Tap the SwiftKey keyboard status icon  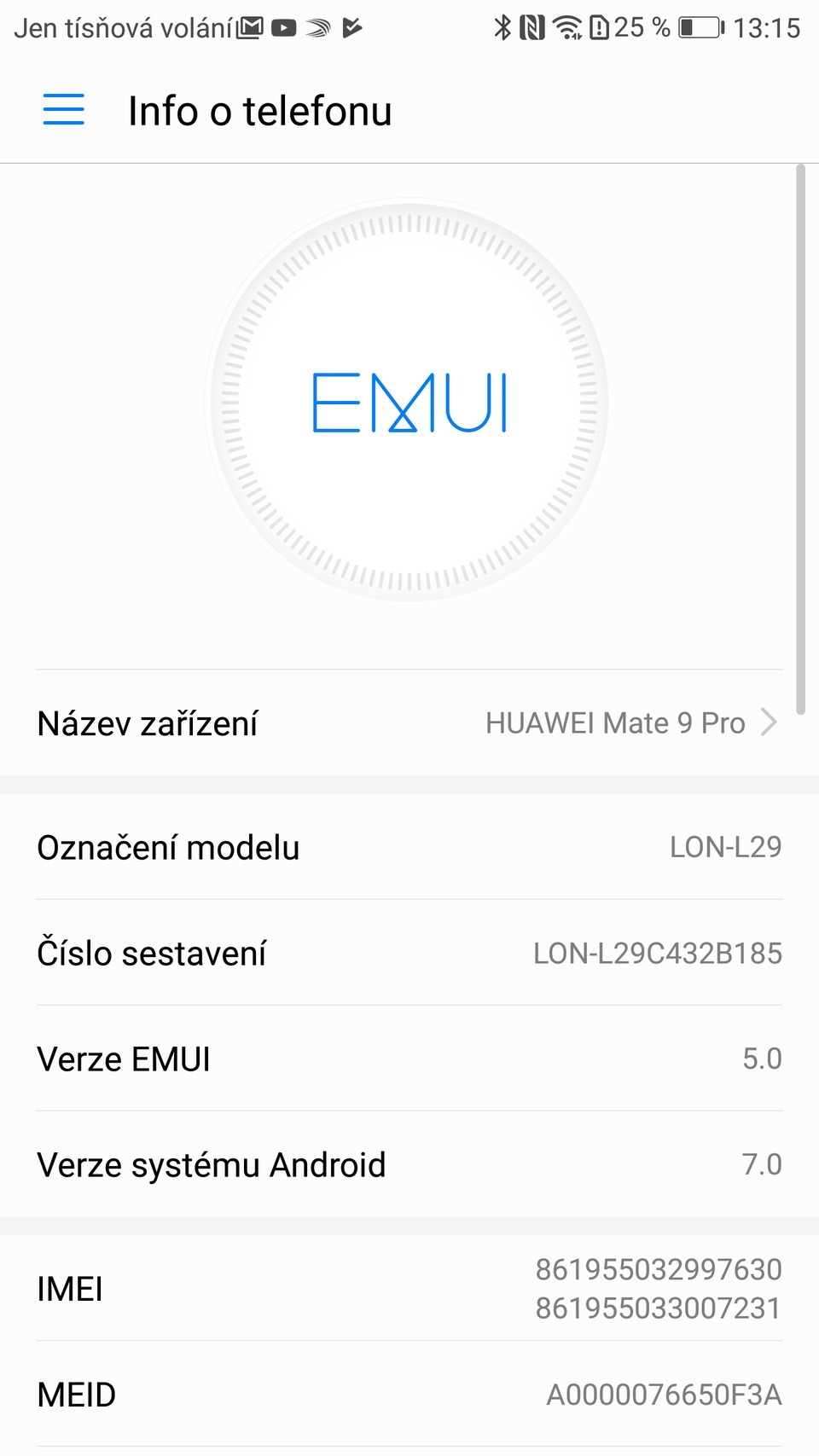(x=317, y=26)
